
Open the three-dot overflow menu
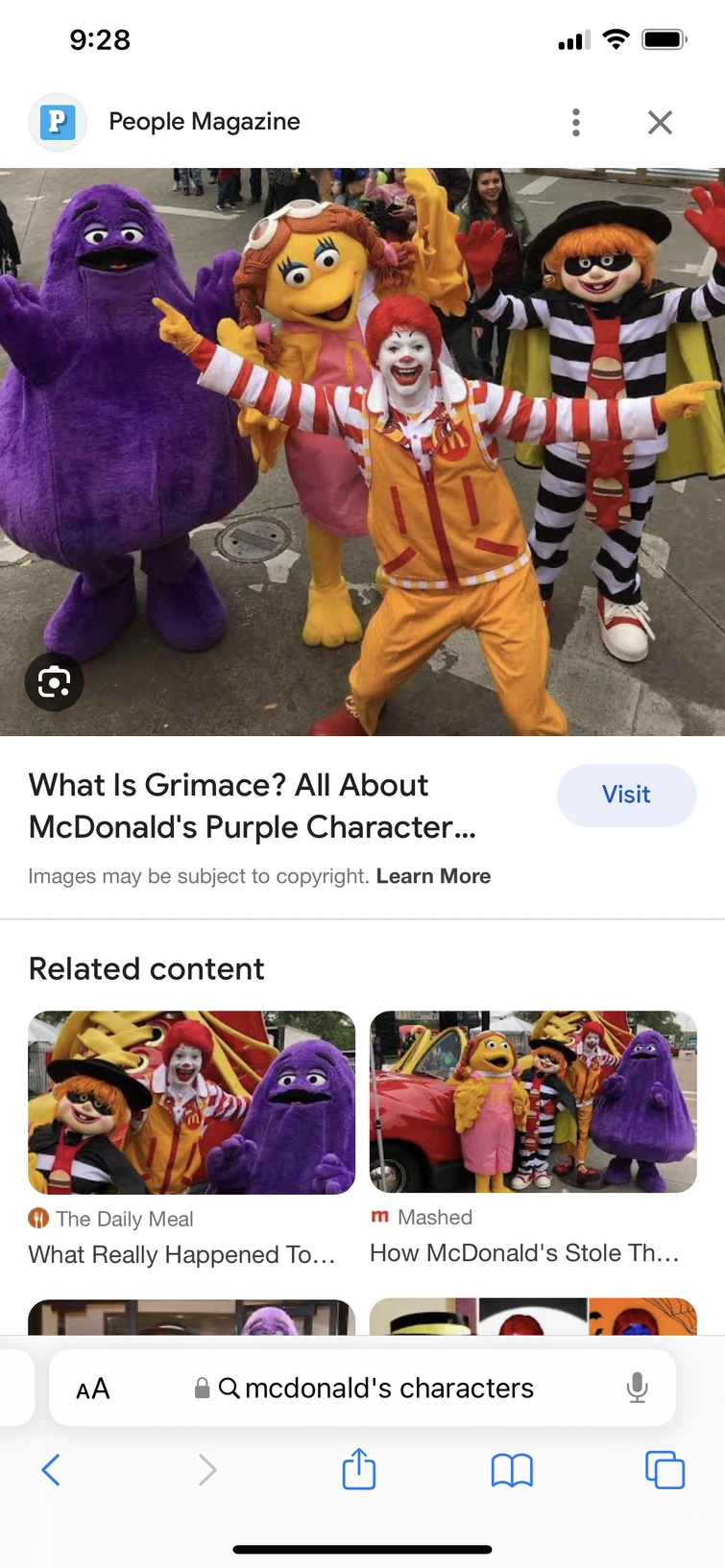tap(575, 122)
